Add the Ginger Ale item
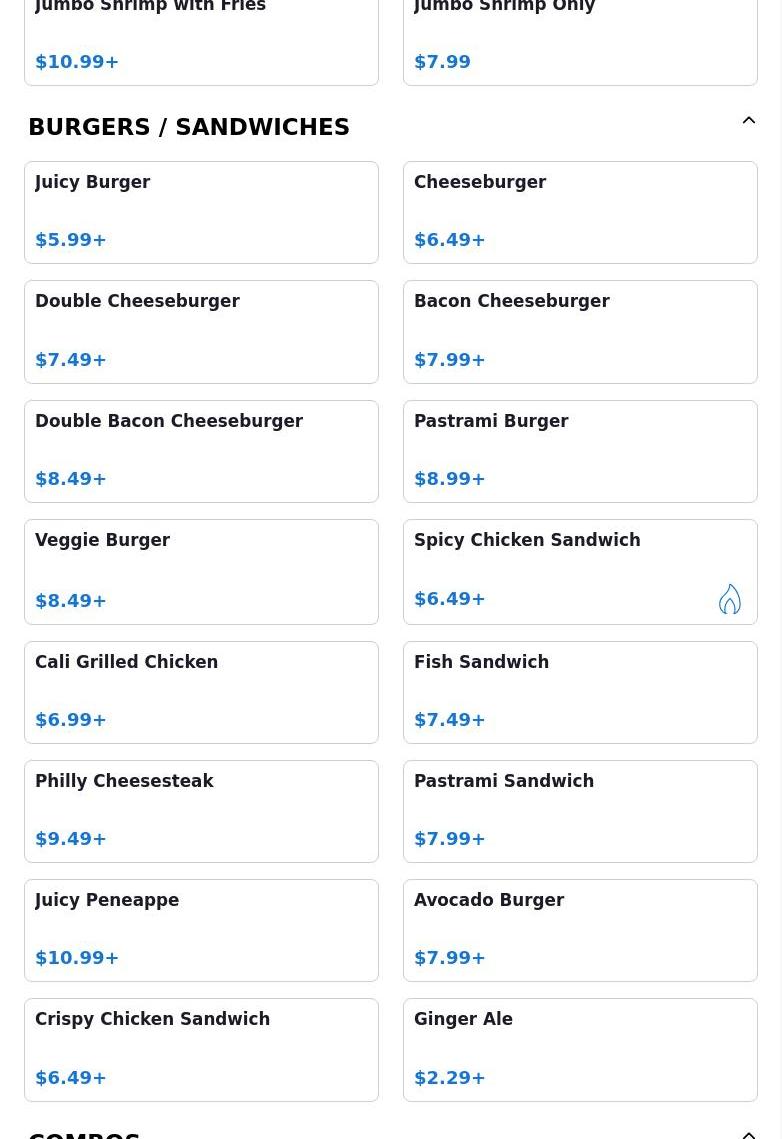Viewport: 782px width, 1139px height. (x=580, y=1049)
